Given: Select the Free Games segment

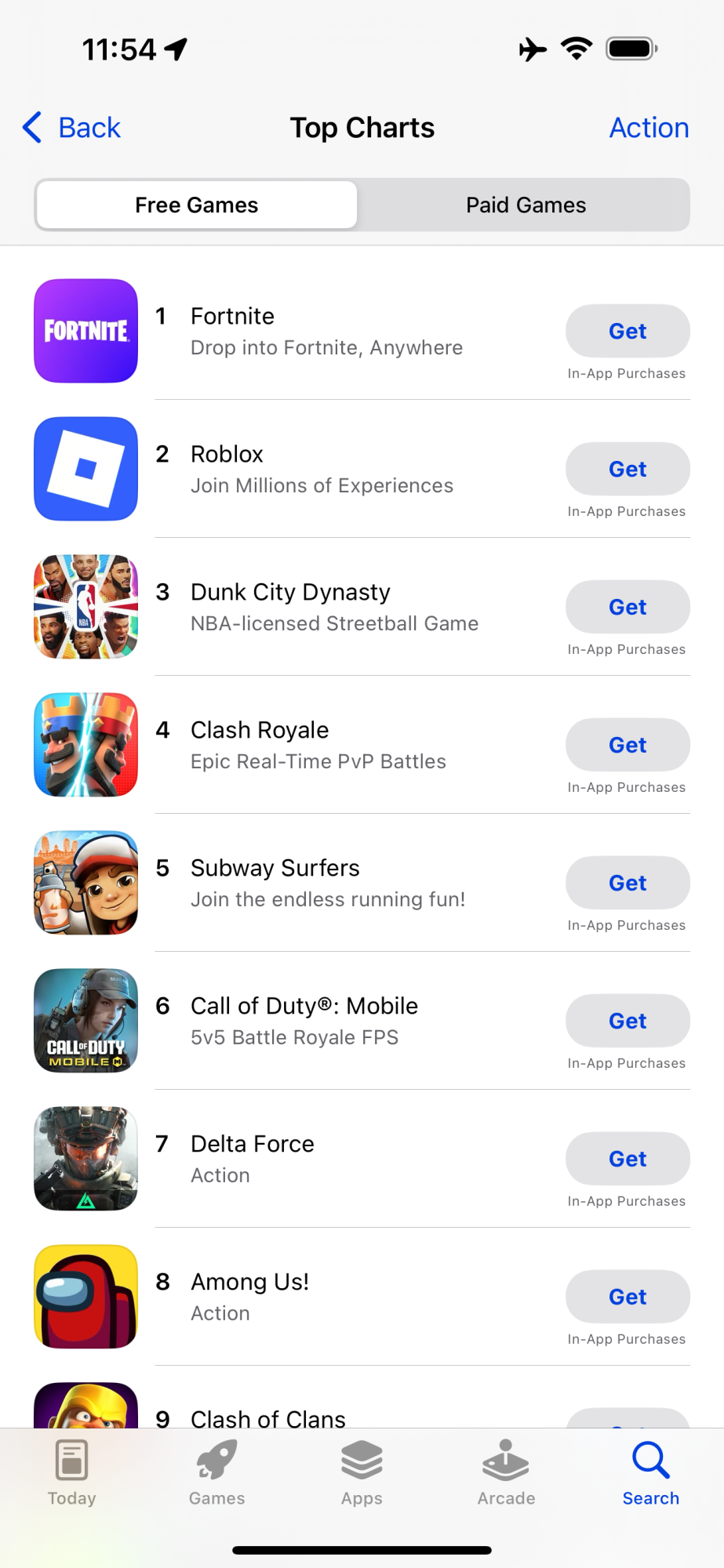Looking at the screenshot, I should (197, 205).
